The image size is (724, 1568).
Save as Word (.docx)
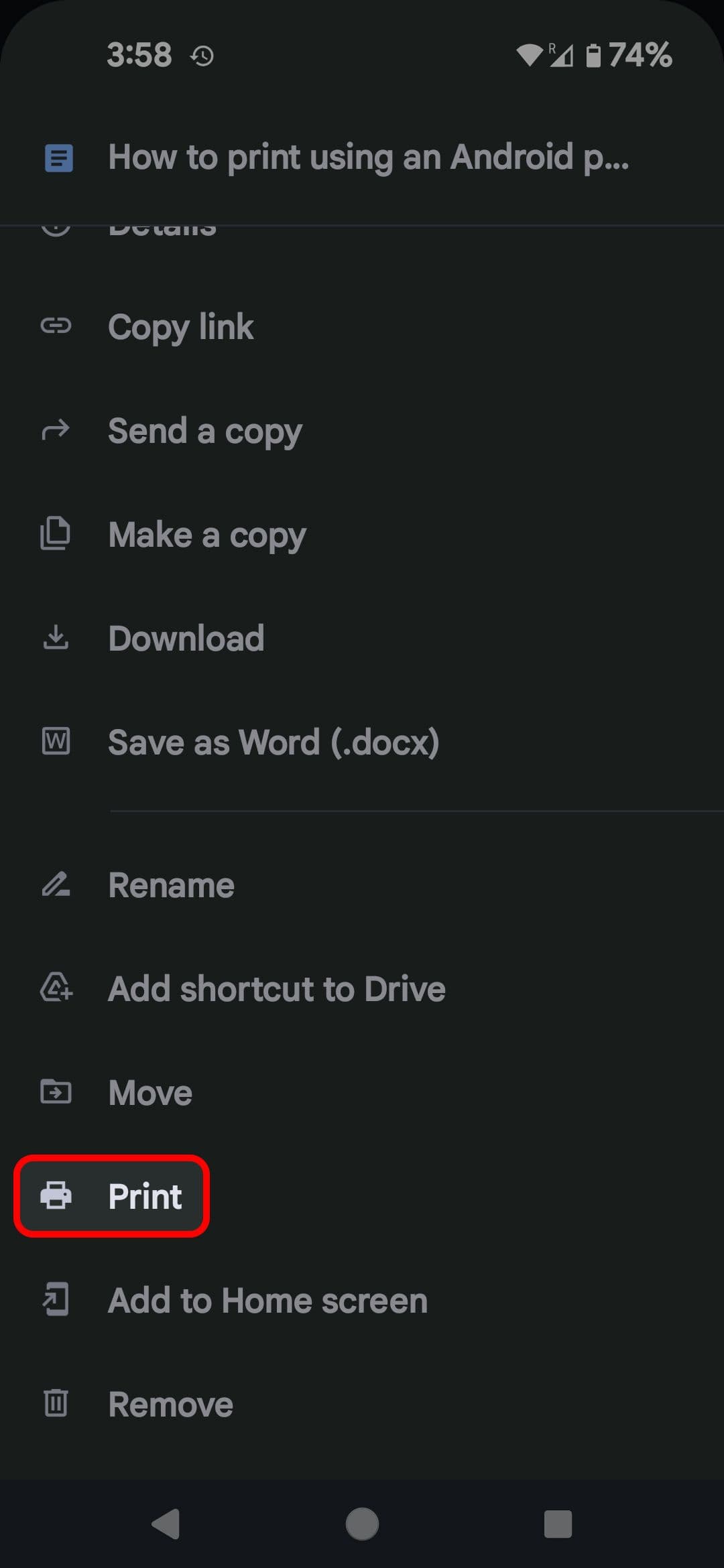pyautogui.click(x=273, y=742)
